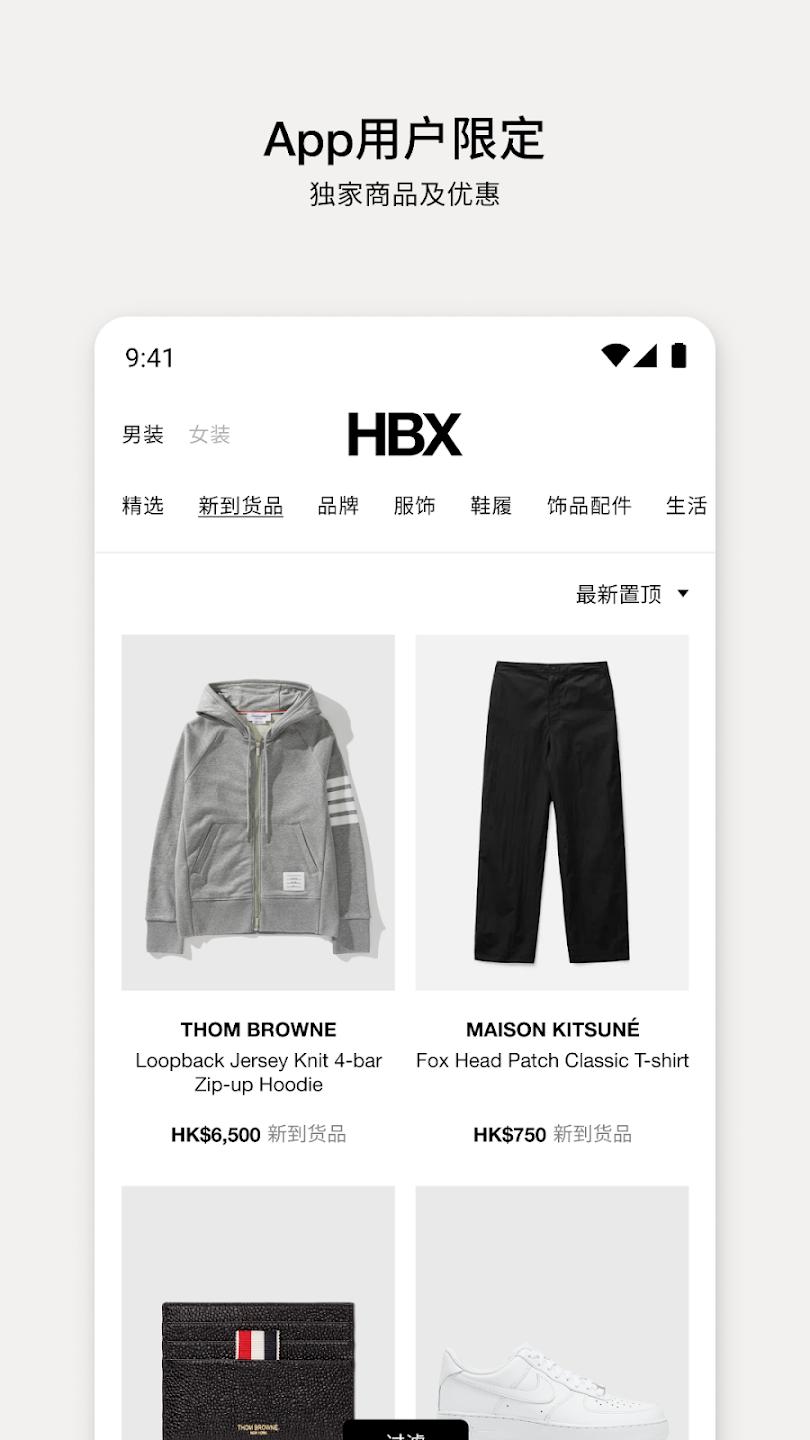Switch to 女装 women's section
Screen dimensions: 810x1440
pos(211,434)
